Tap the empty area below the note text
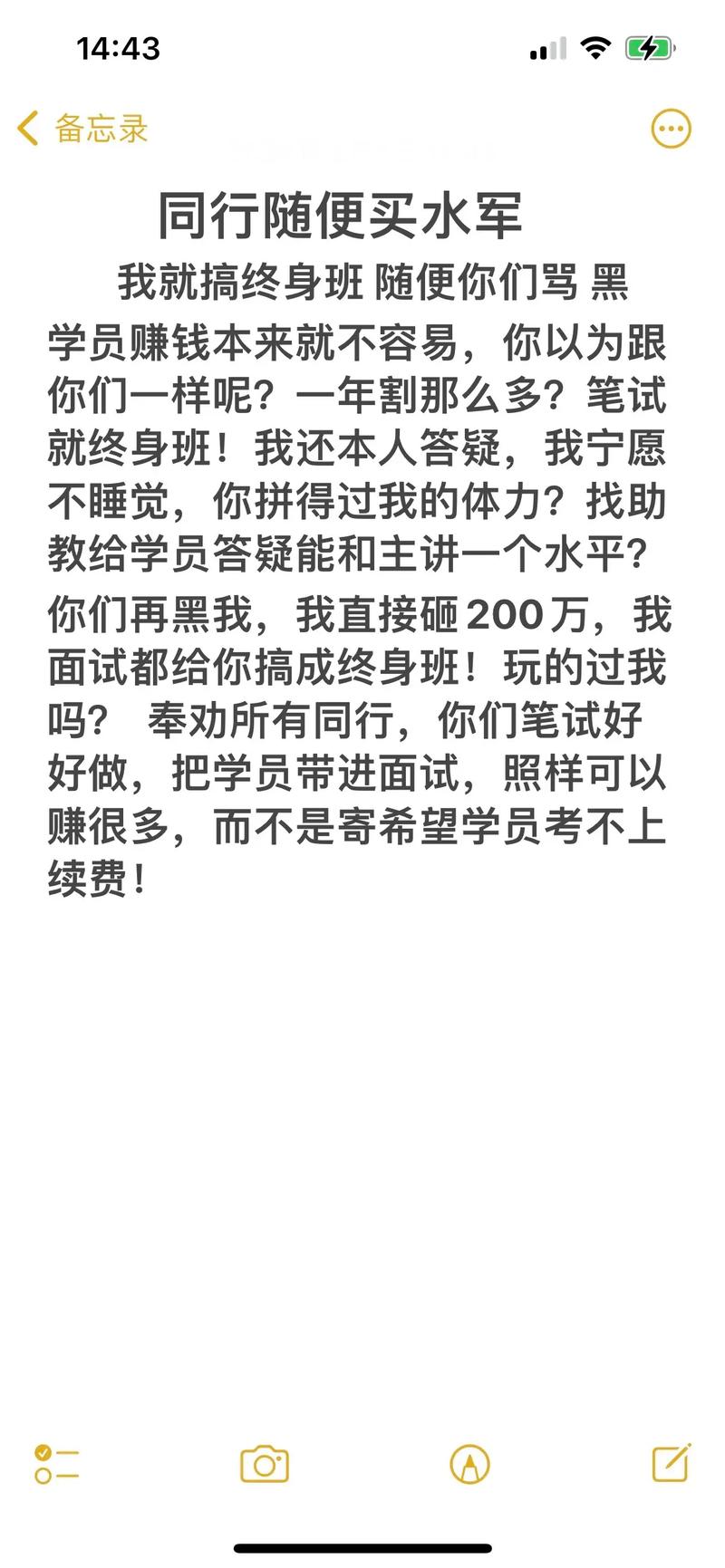Viewport: 725px width, 1568px height. click(362, 1132)
